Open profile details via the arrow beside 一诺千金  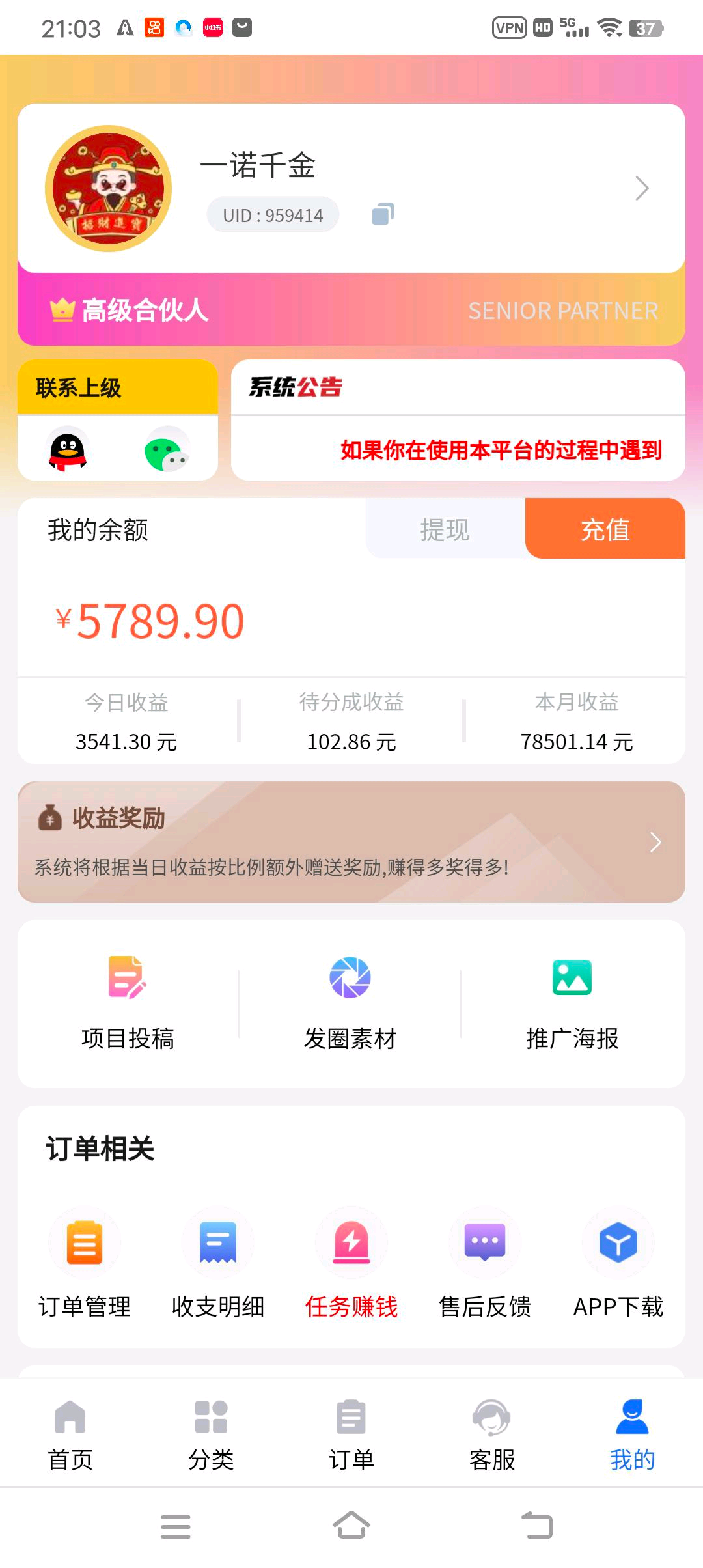point(642,188)
